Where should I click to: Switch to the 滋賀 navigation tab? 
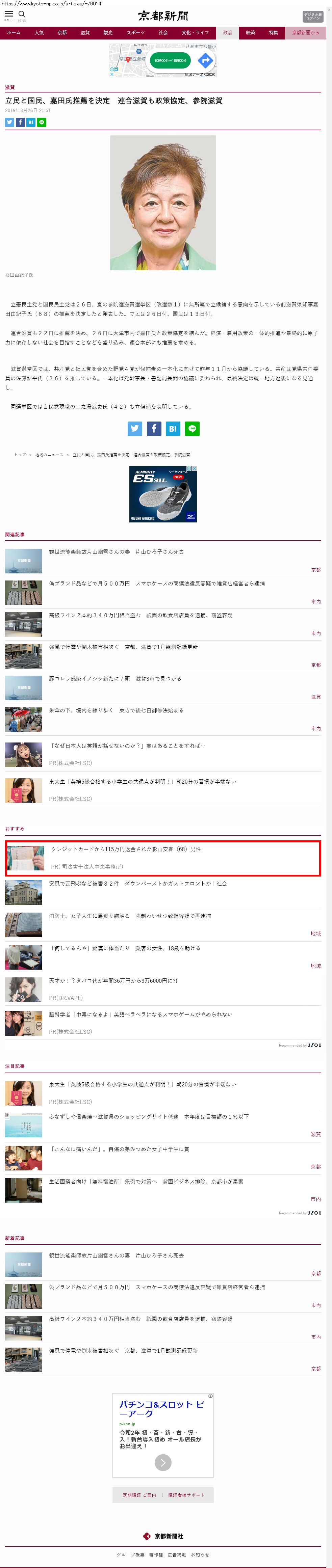coord(85,33)
